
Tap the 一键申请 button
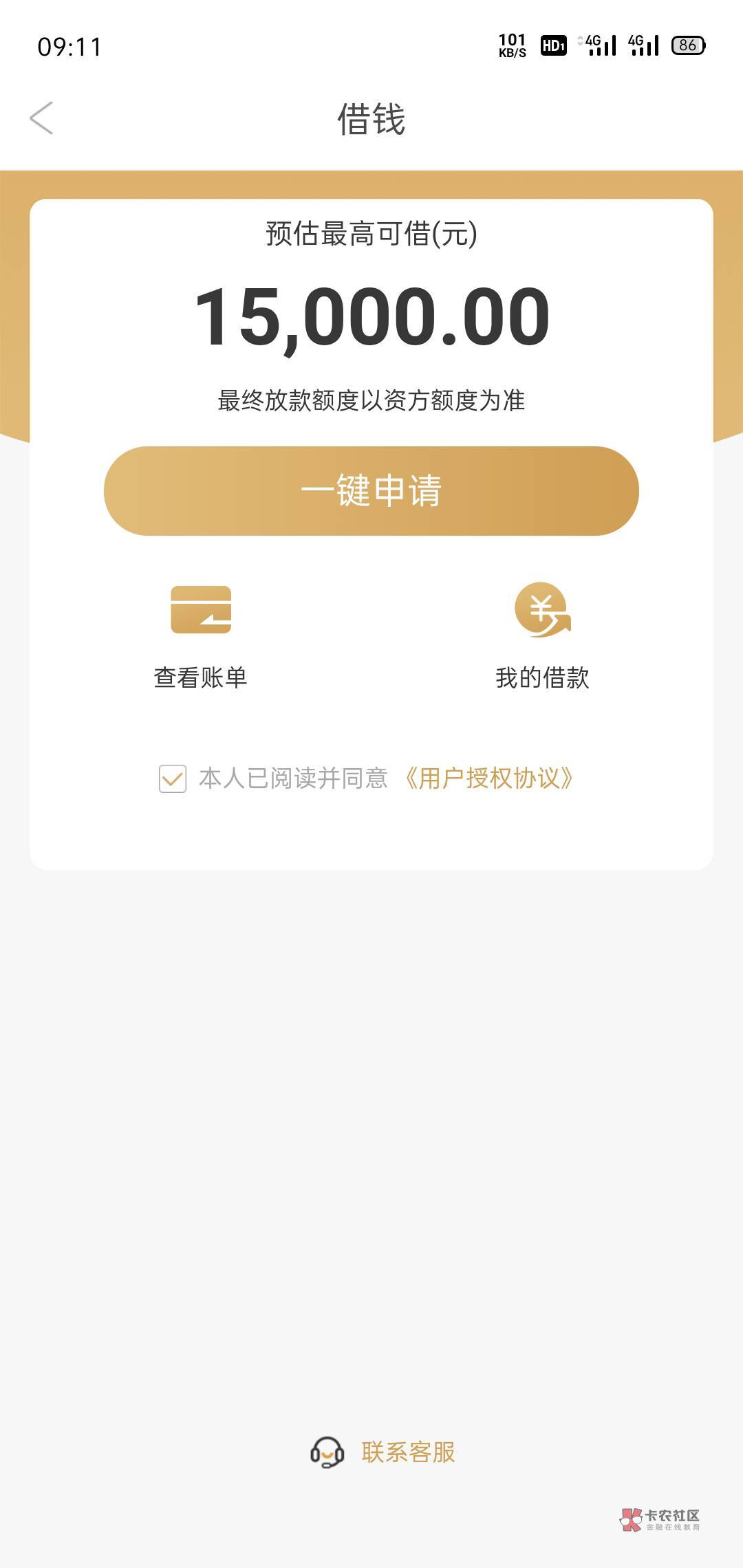[371, 490]
